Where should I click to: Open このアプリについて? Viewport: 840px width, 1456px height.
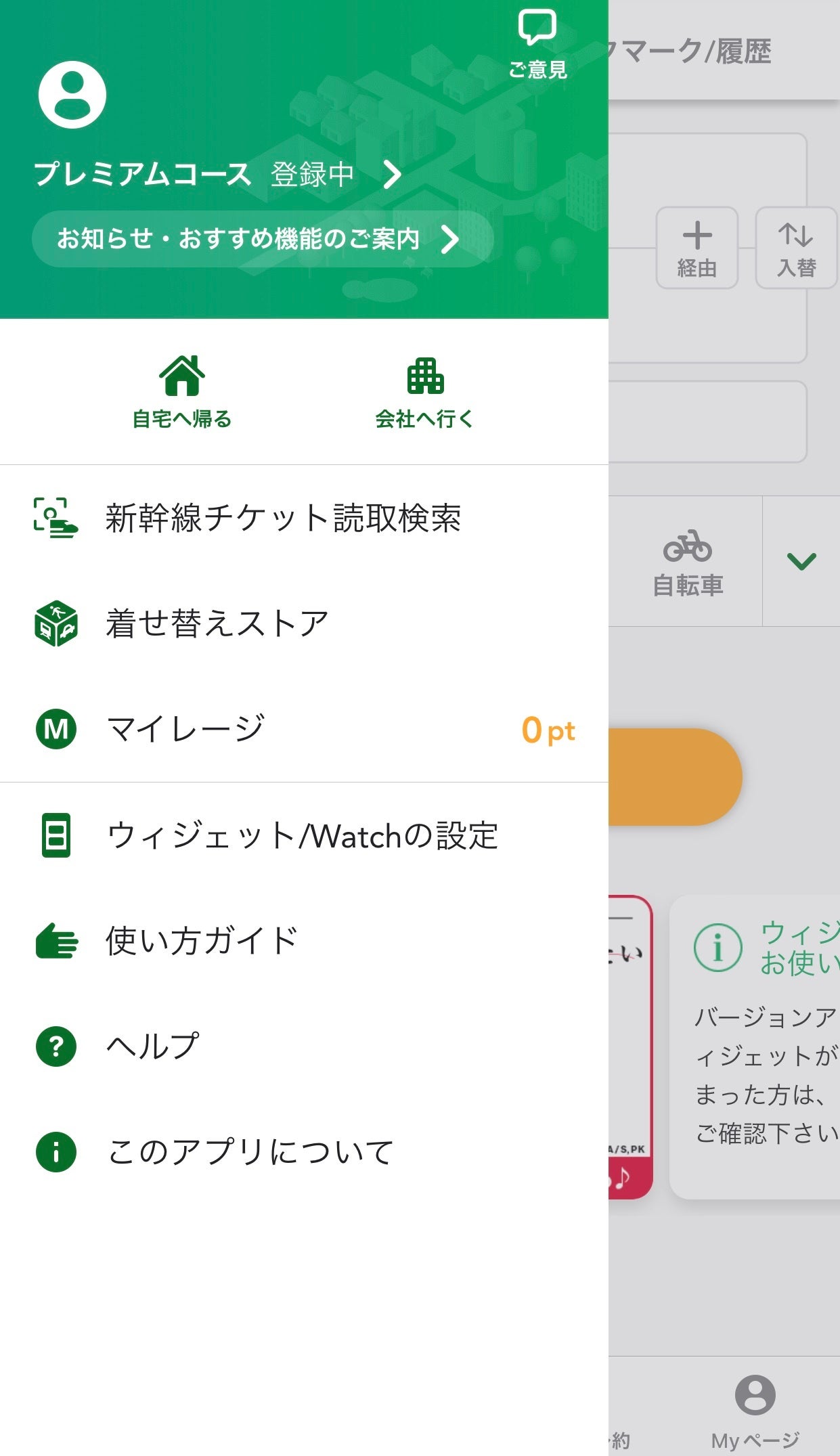tap(250, 1152)
